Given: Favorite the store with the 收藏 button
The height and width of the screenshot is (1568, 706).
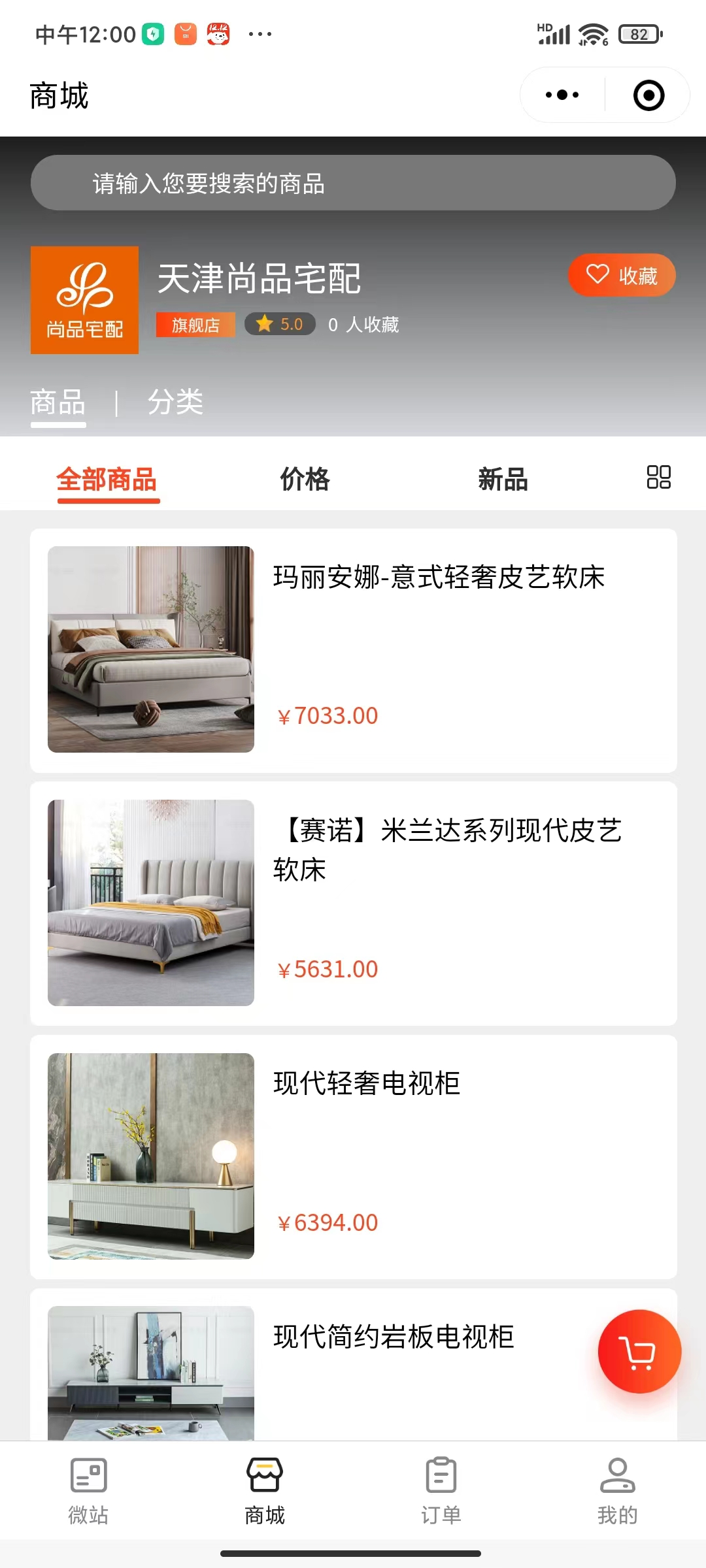Looking at the screenshot, I should pyautogui.click(x=622, y=275).
